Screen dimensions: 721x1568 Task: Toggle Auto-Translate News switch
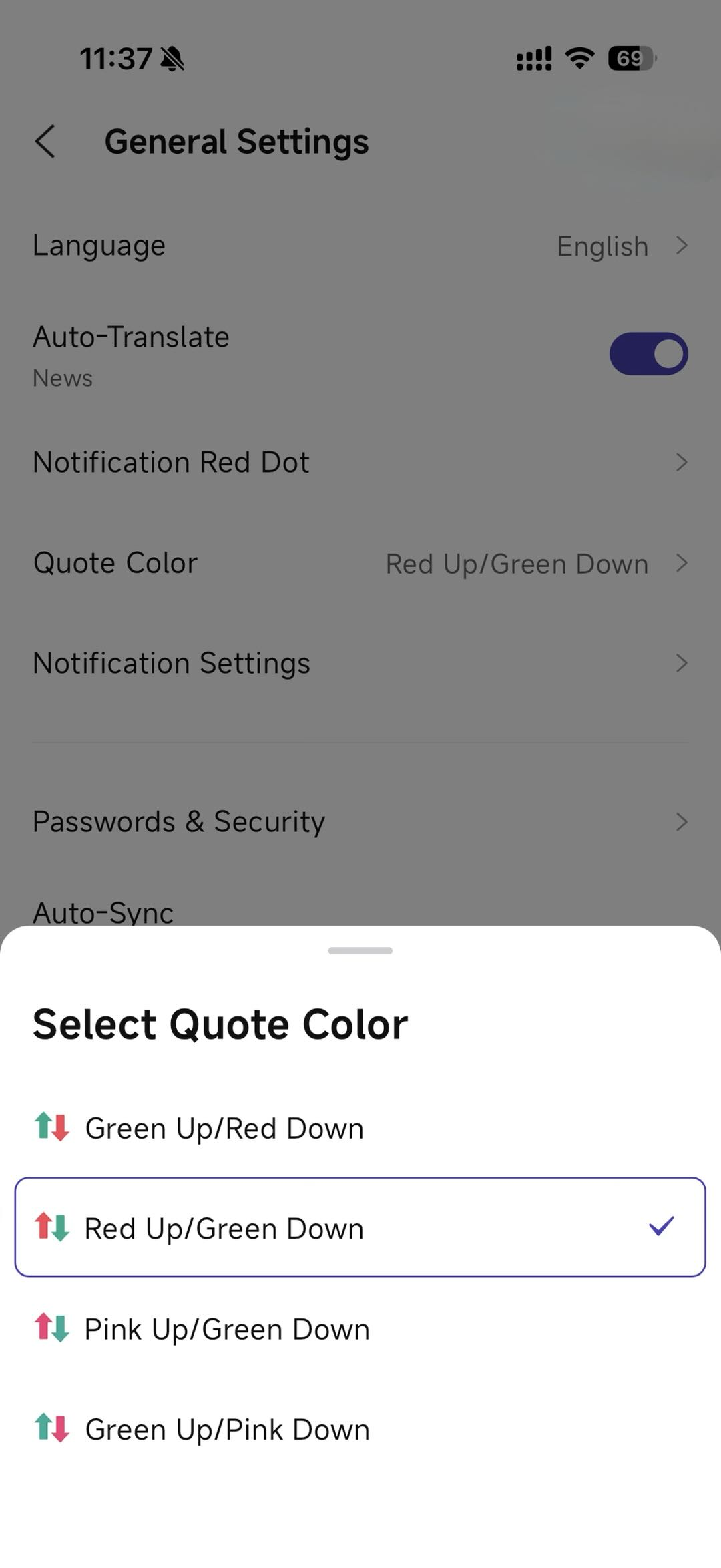[648, 354]
